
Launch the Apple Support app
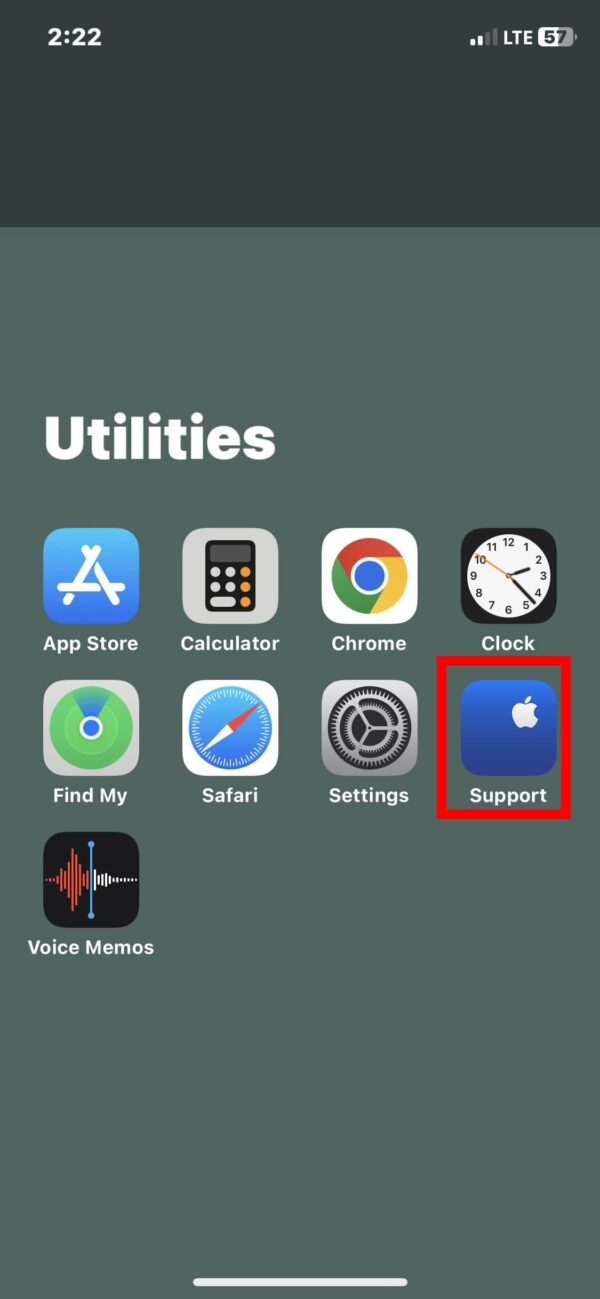point(508,728)
